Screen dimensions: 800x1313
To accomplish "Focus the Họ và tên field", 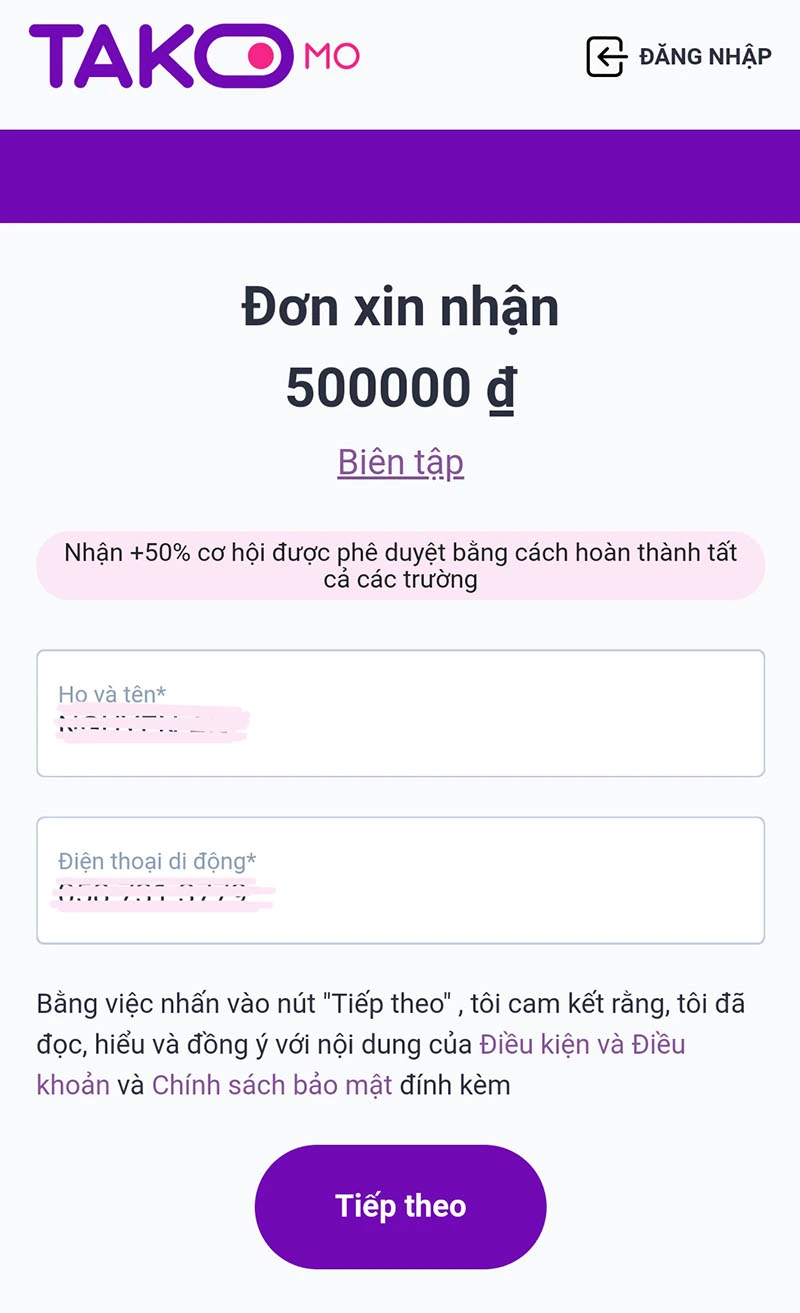I will pos(400,713).
